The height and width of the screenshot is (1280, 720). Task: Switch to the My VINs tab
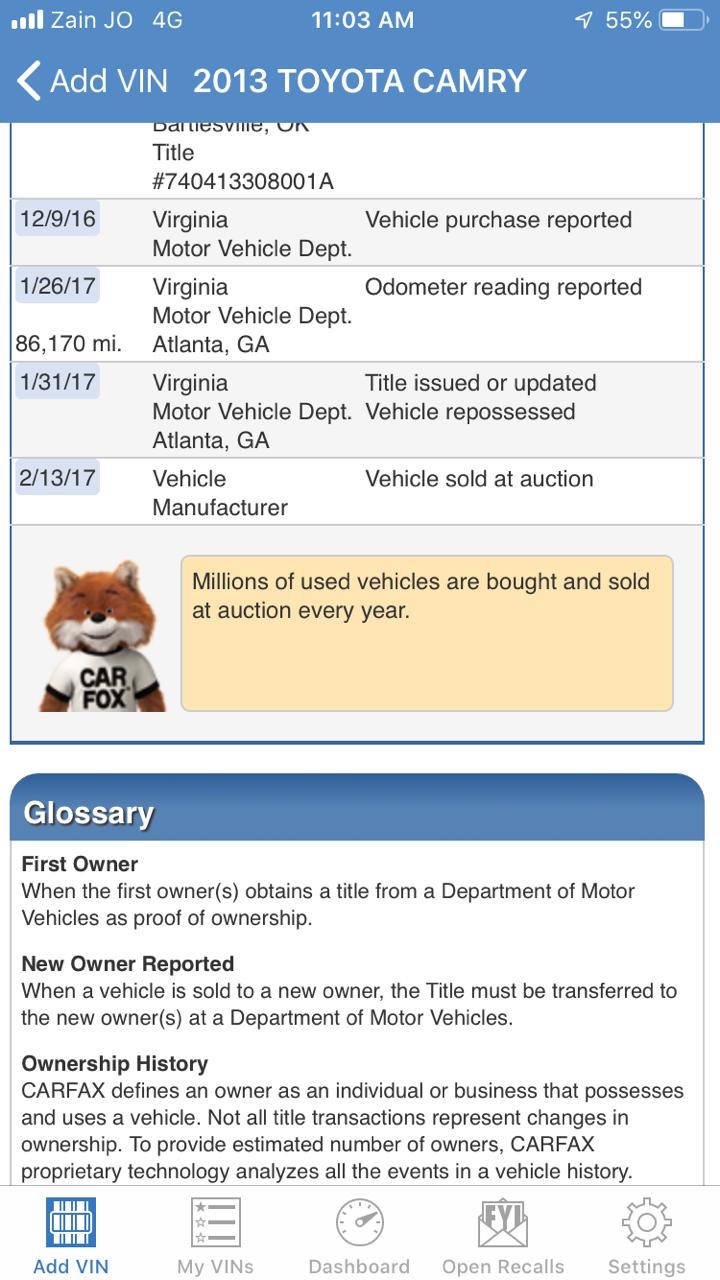(215, 1236)
